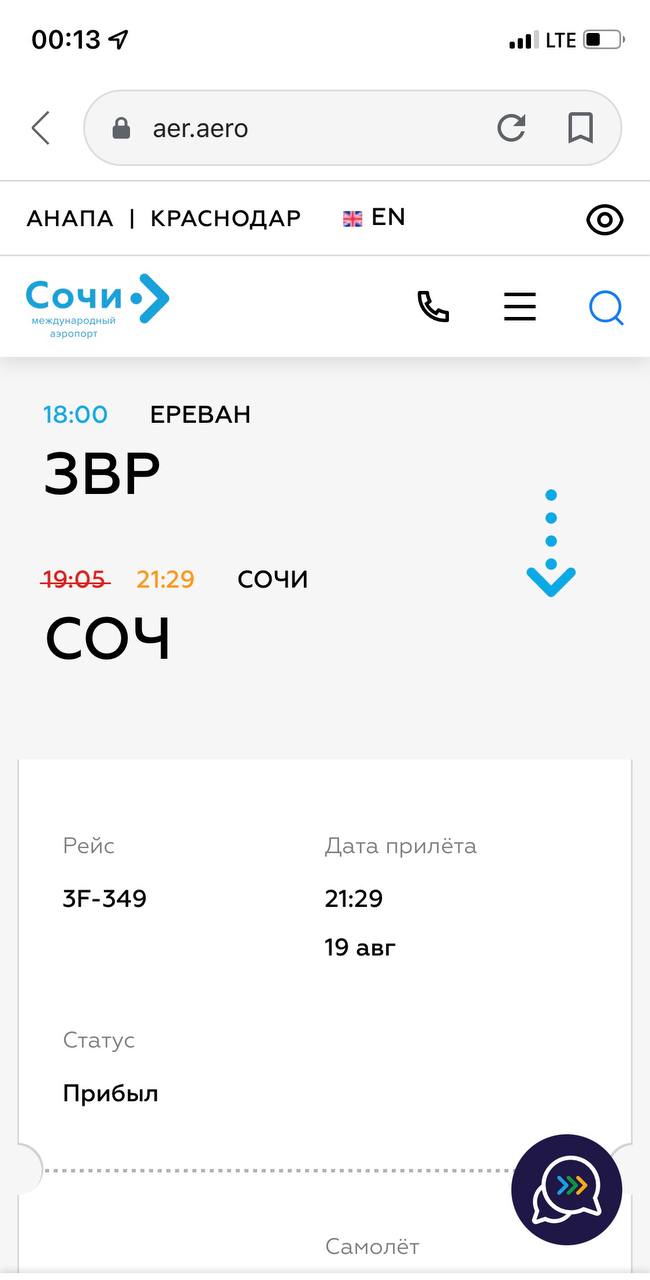Switch to the Анапа airport site
650x1280 pixels.
(x=70, y=218)
